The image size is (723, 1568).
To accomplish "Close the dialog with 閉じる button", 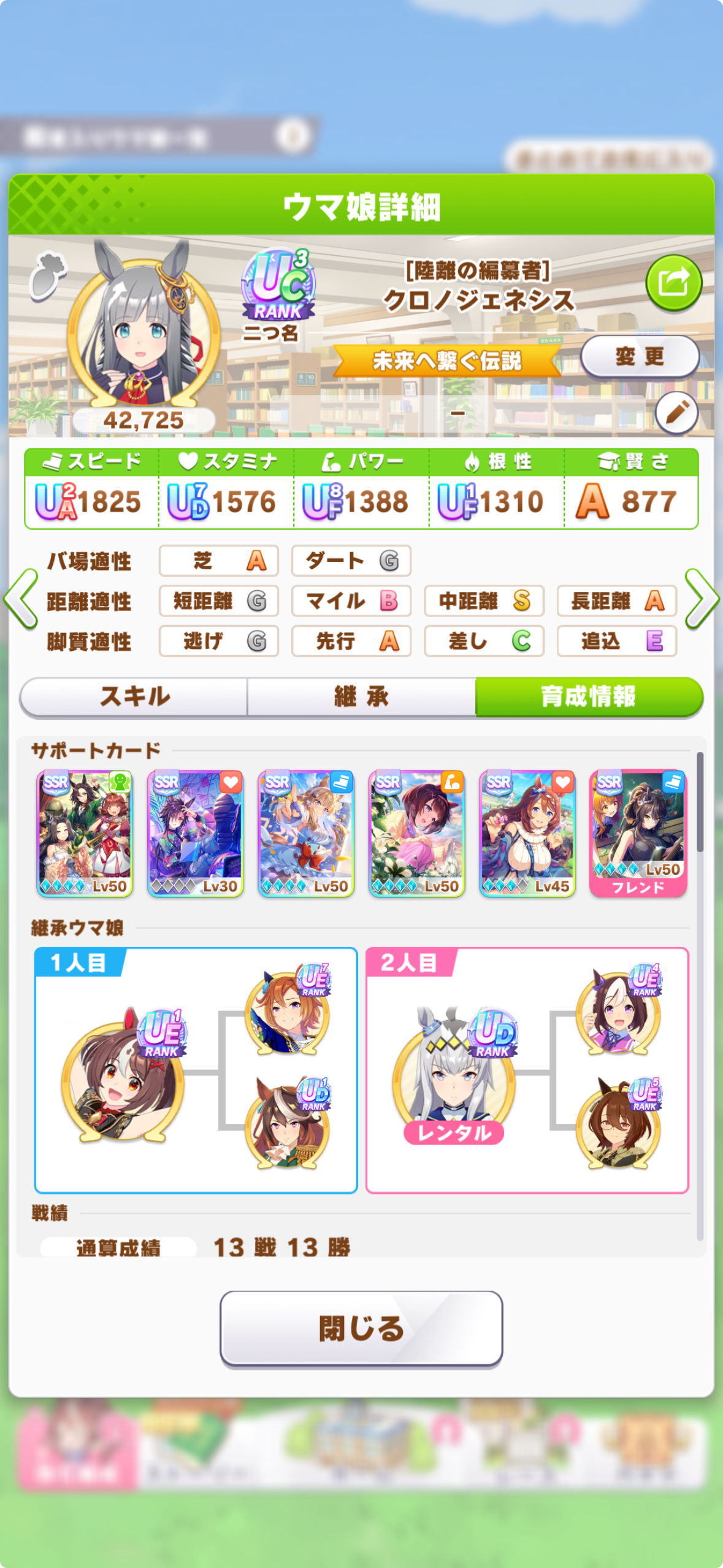I will point(361,1329).
